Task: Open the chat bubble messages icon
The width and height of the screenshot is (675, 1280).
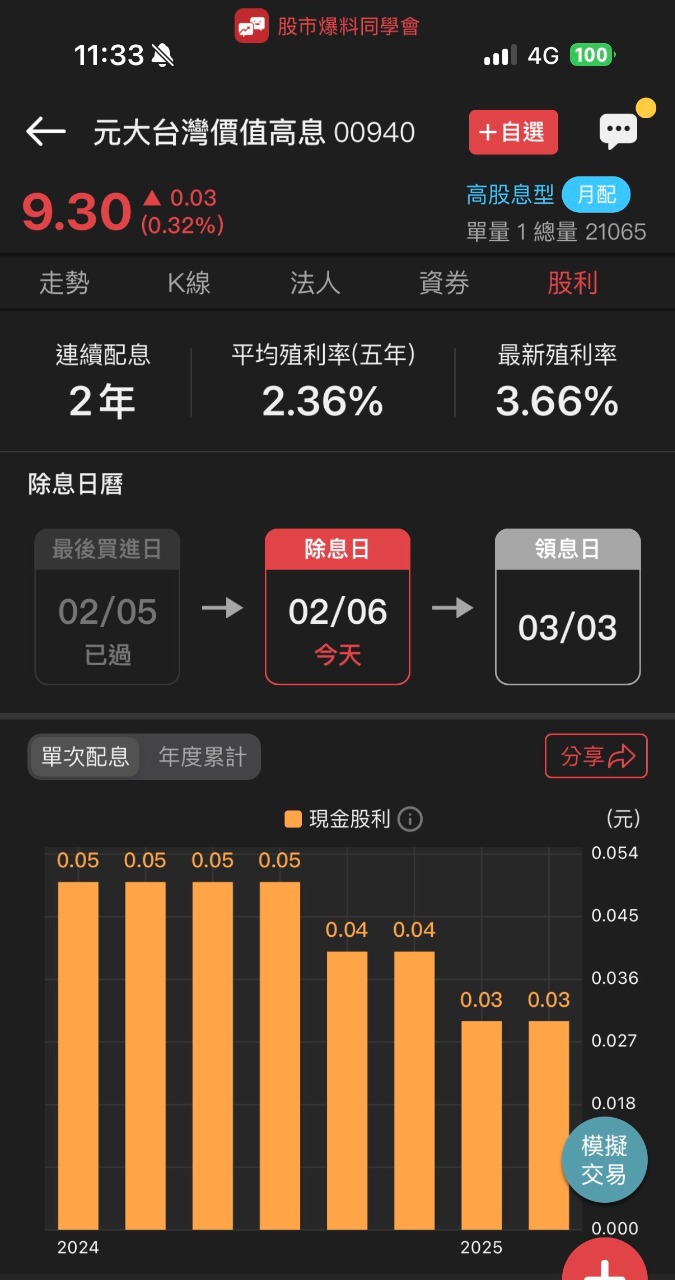Action: click(x=618, y=131)
